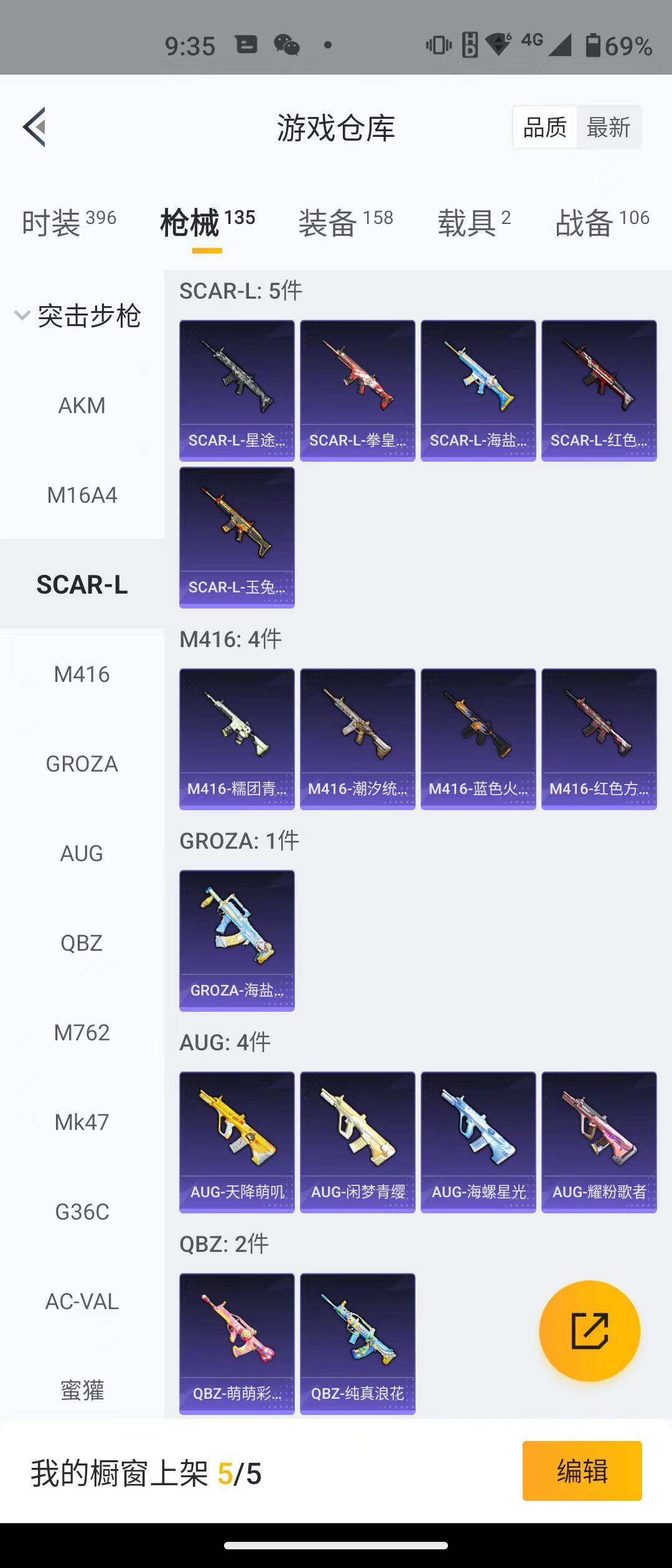Tap the yellow share floating button
Viewport: 672px width, 1568px height.
(589, 1331)
